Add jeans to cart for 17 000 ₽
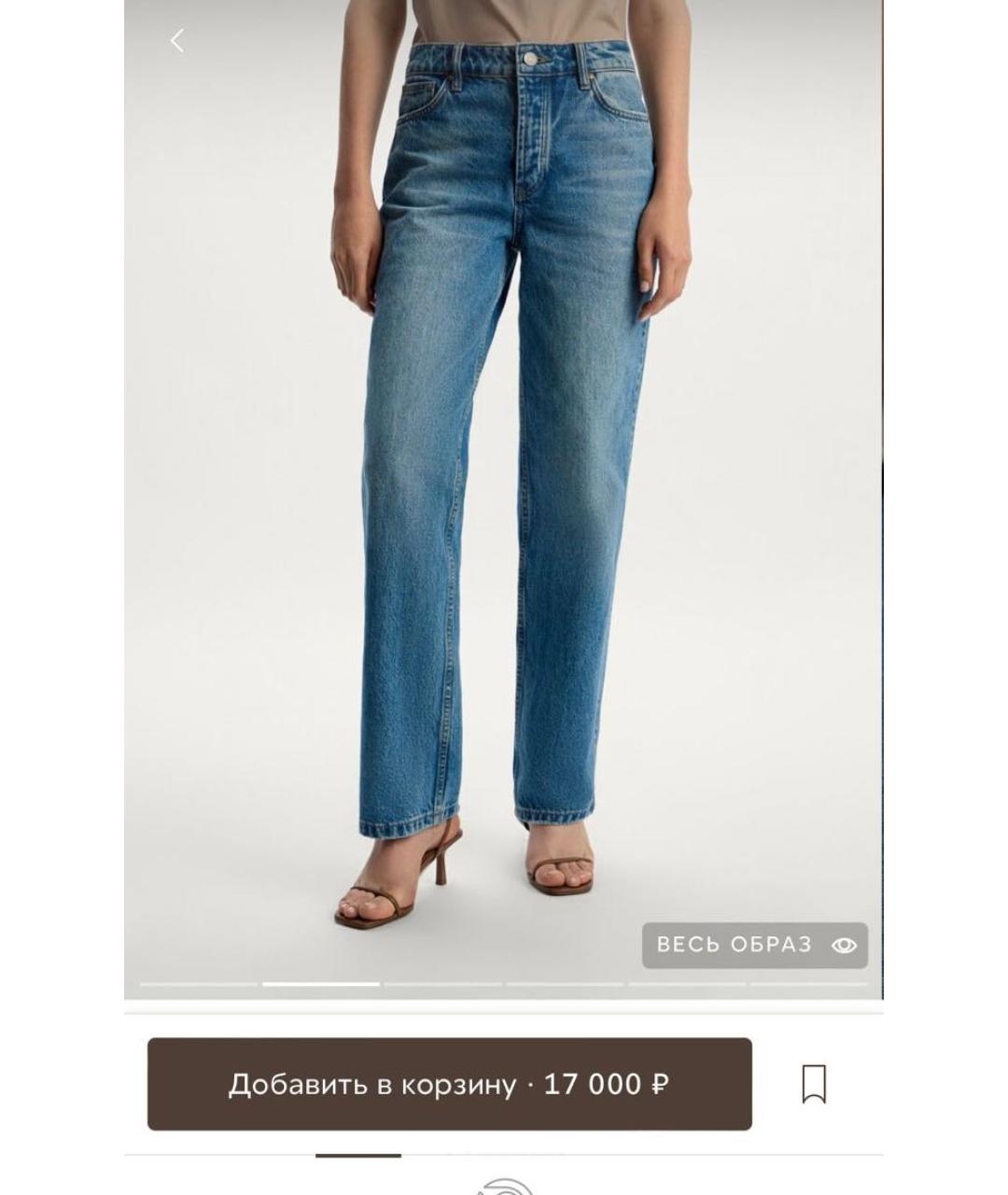 click(x=449, y=1084)
